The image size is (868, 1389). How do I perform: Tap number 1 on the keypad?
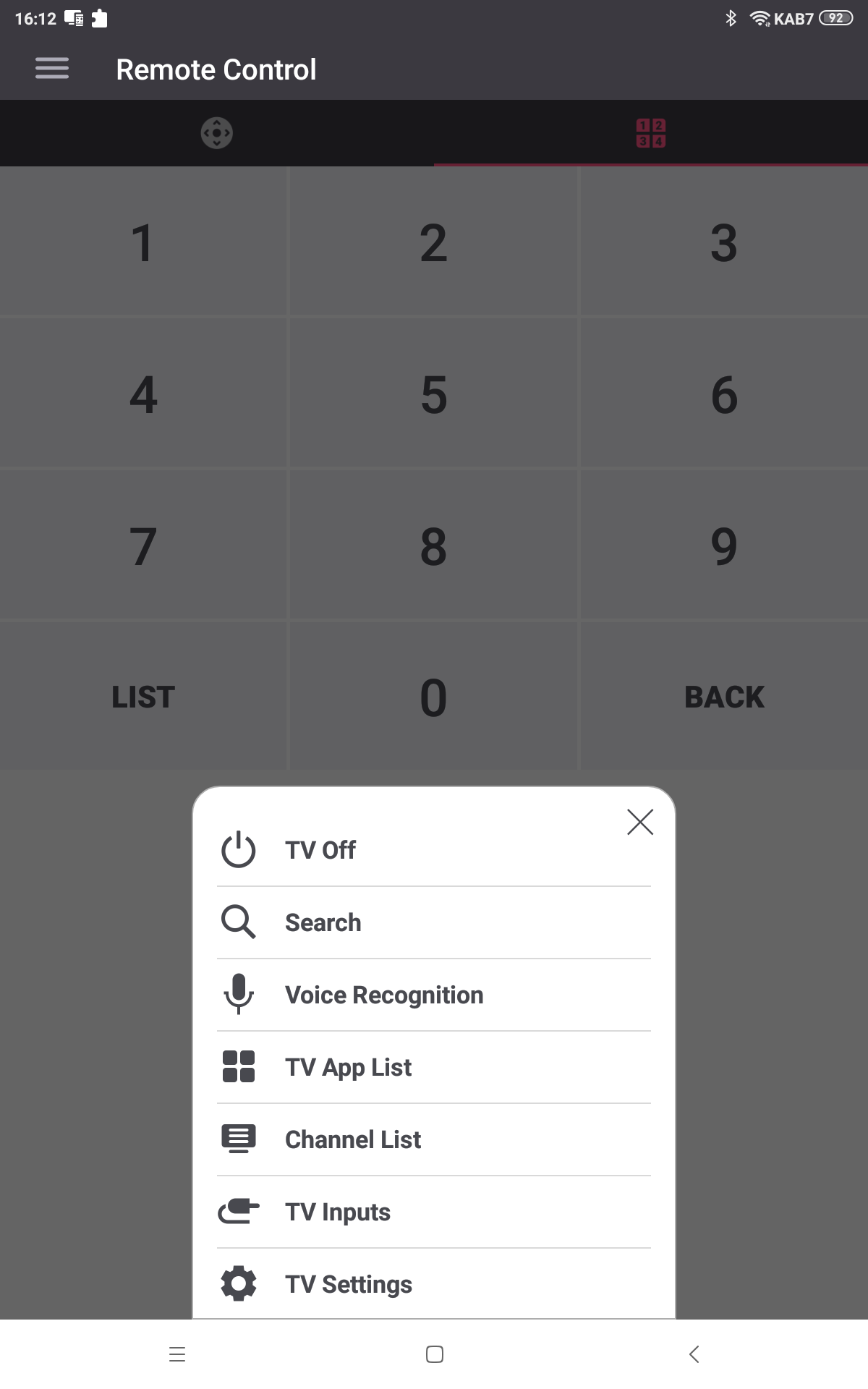click(x=143, y=243)
